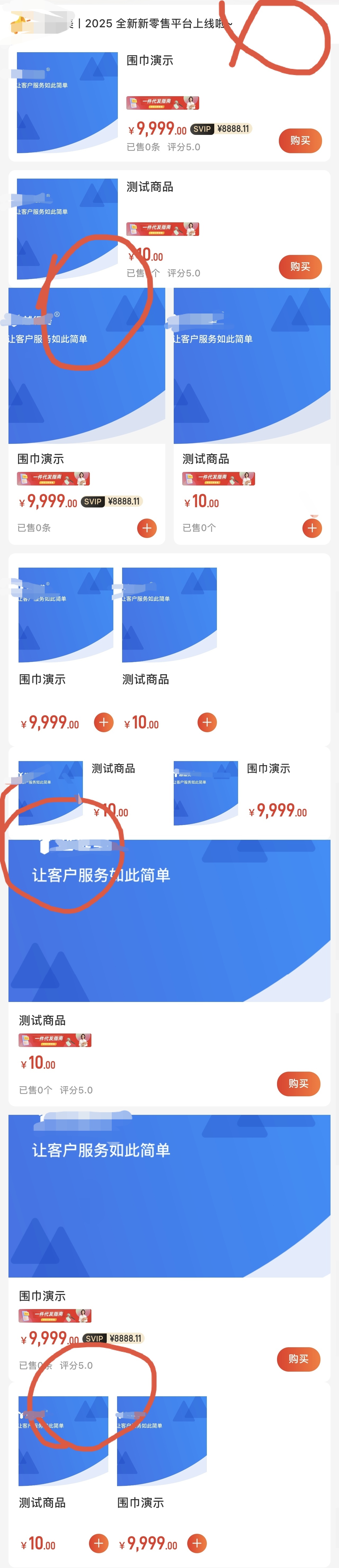Buy 围巾演示 under the large banner image
This screenshot has width=339, height=1568.
pyautogui.click(x=298, y=1359)
